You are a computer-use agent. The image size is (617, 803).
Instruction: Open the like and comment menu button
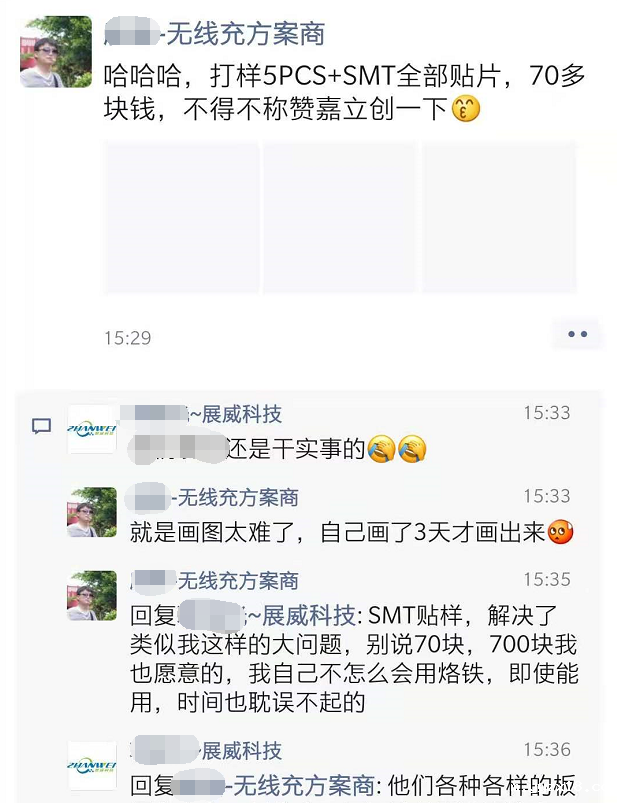577,334
